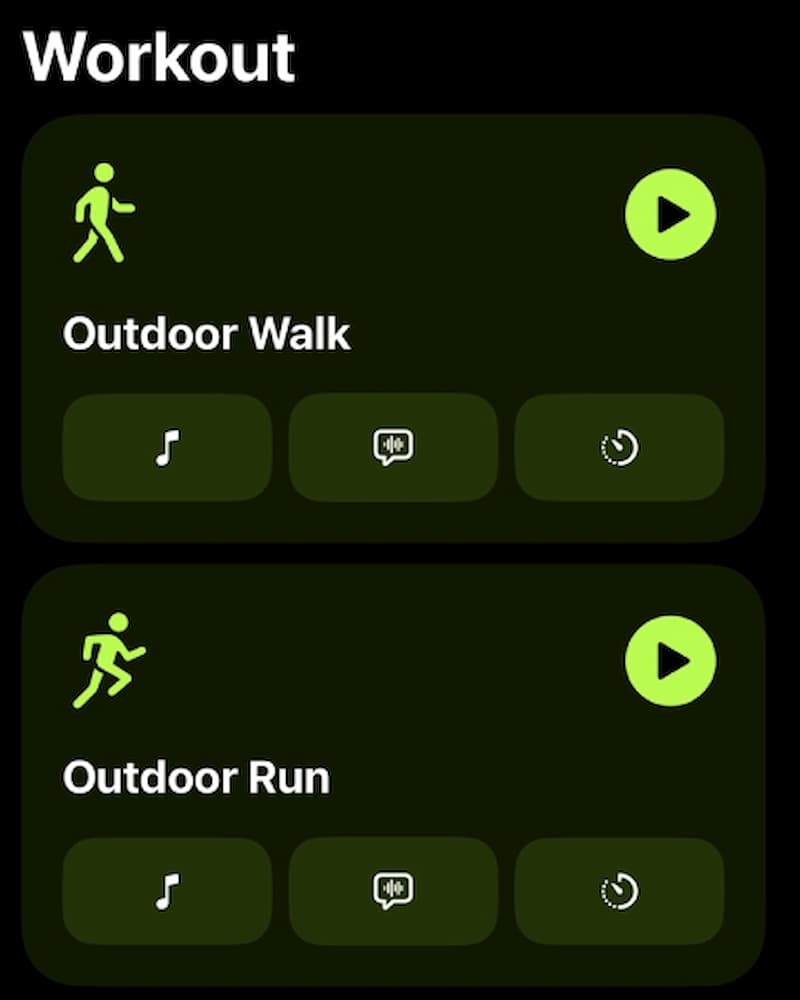
Task: Start the Outdoor Walk workout
Action: (670, 215)
